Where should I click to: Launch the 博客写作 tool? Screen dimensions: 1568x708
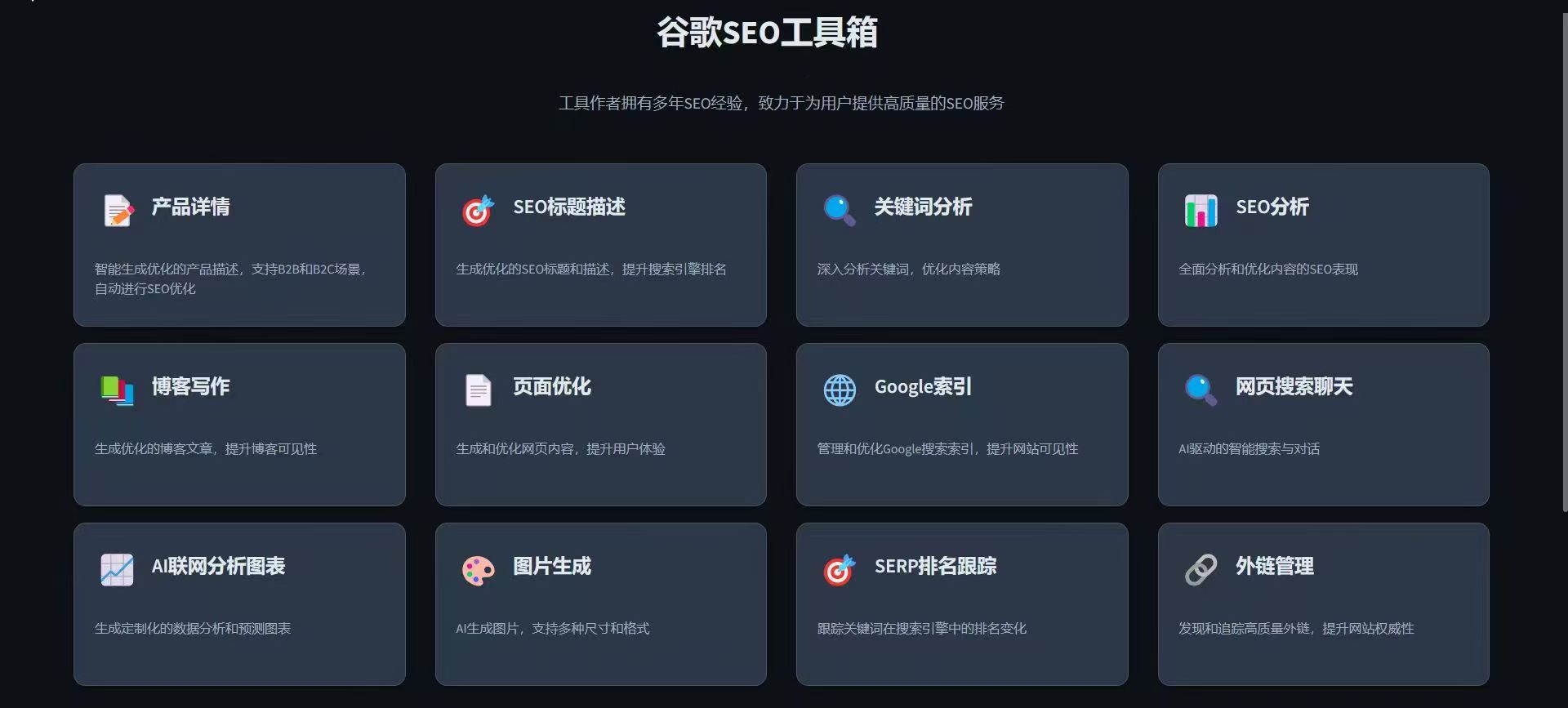coord(239,424)
